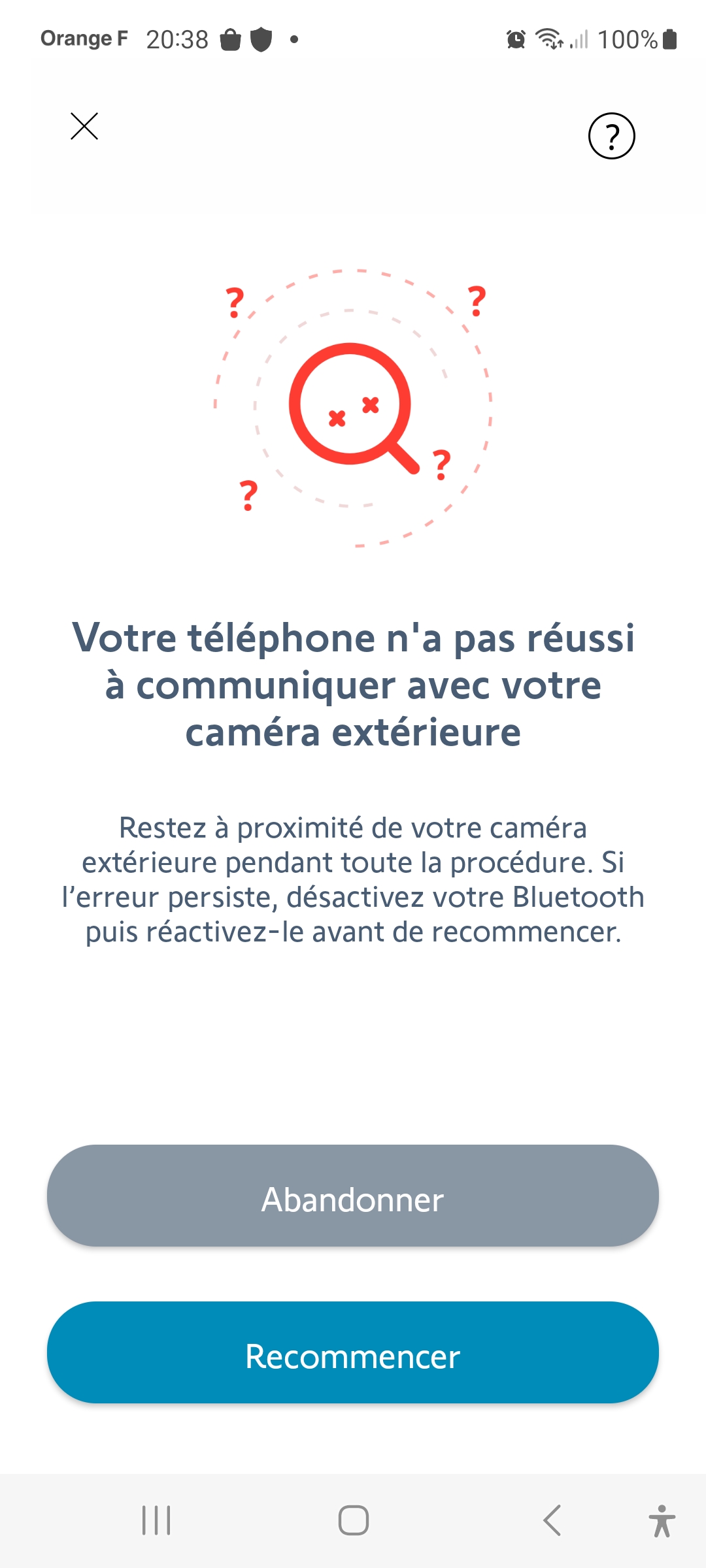The image size is (706, 1568).
Task: Tap the Abandonner button
Action: click(x=353, y=1195)
